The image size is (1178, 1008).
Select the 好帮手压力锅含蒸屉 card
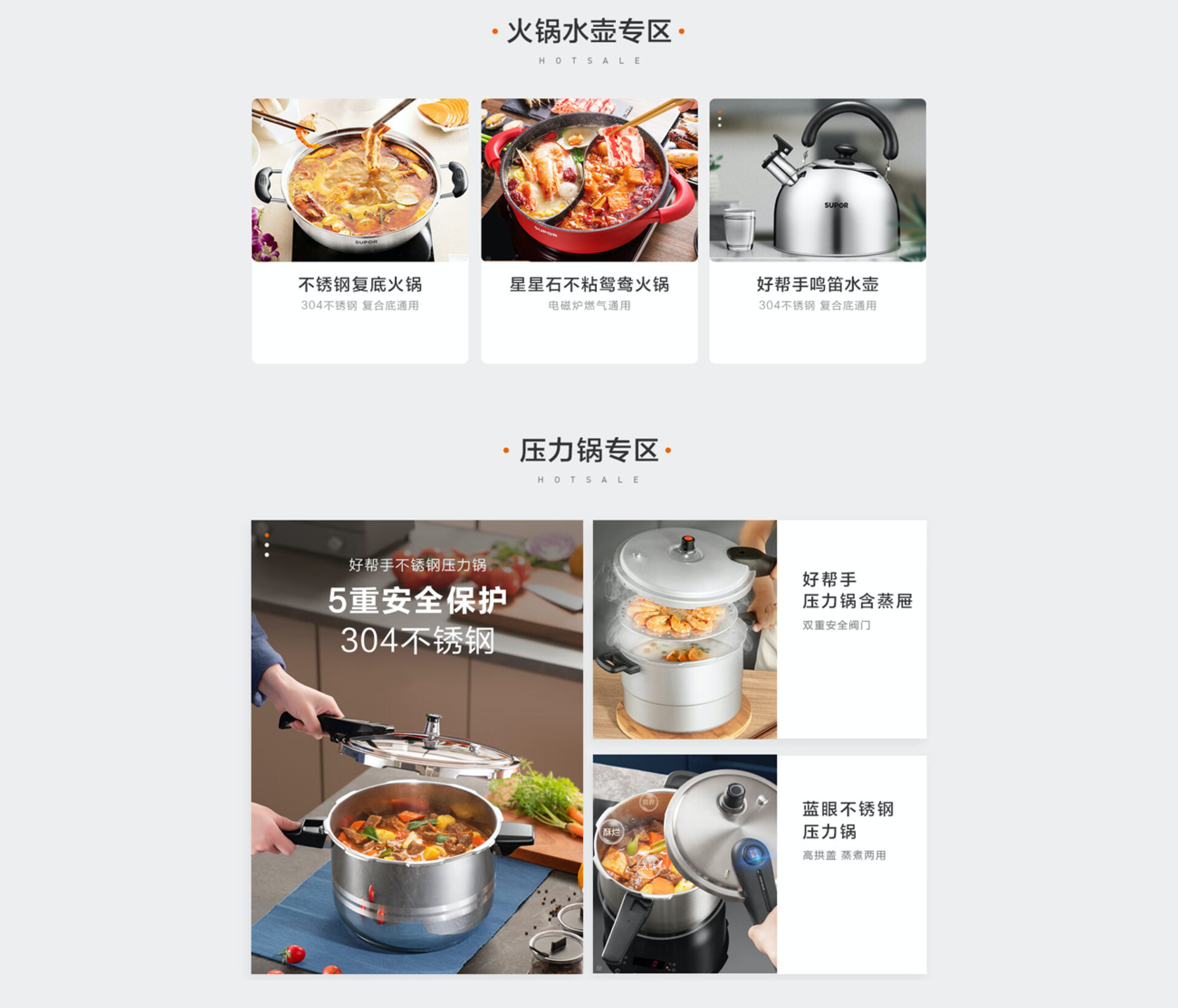click(760, 629)
